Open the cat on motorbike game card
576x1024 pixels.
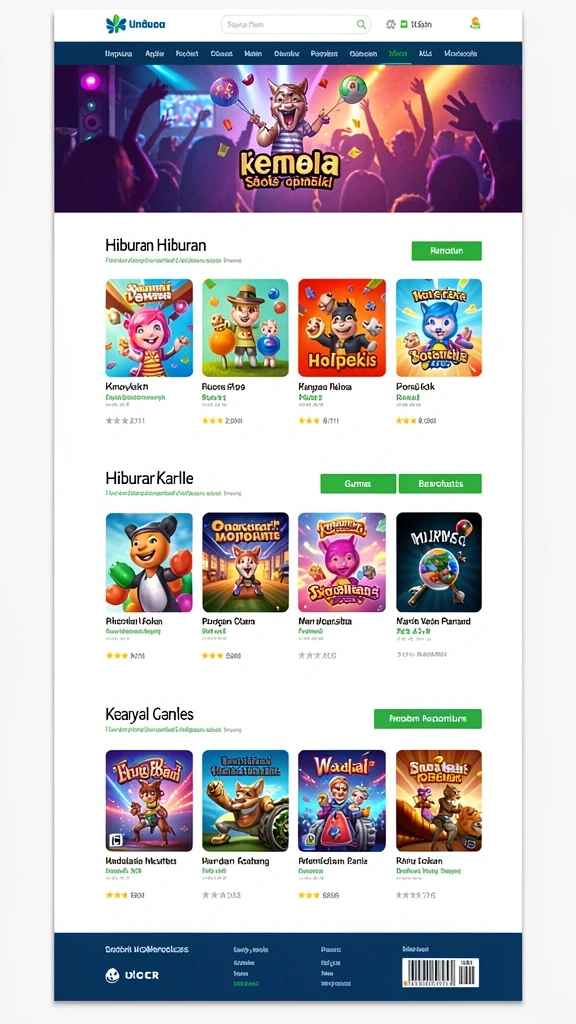click(x=246, y=801)
